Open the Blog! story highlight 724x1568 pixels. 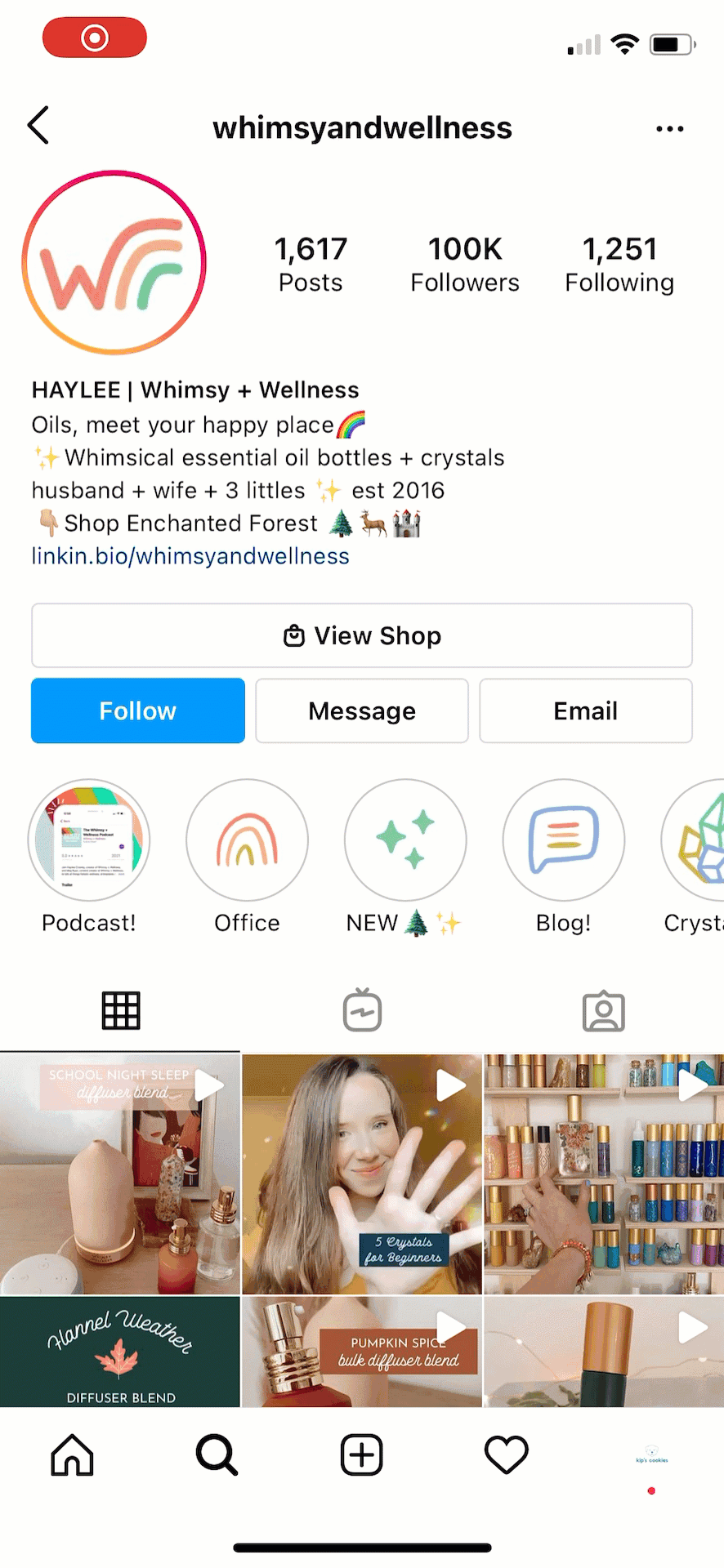[563, 840]
